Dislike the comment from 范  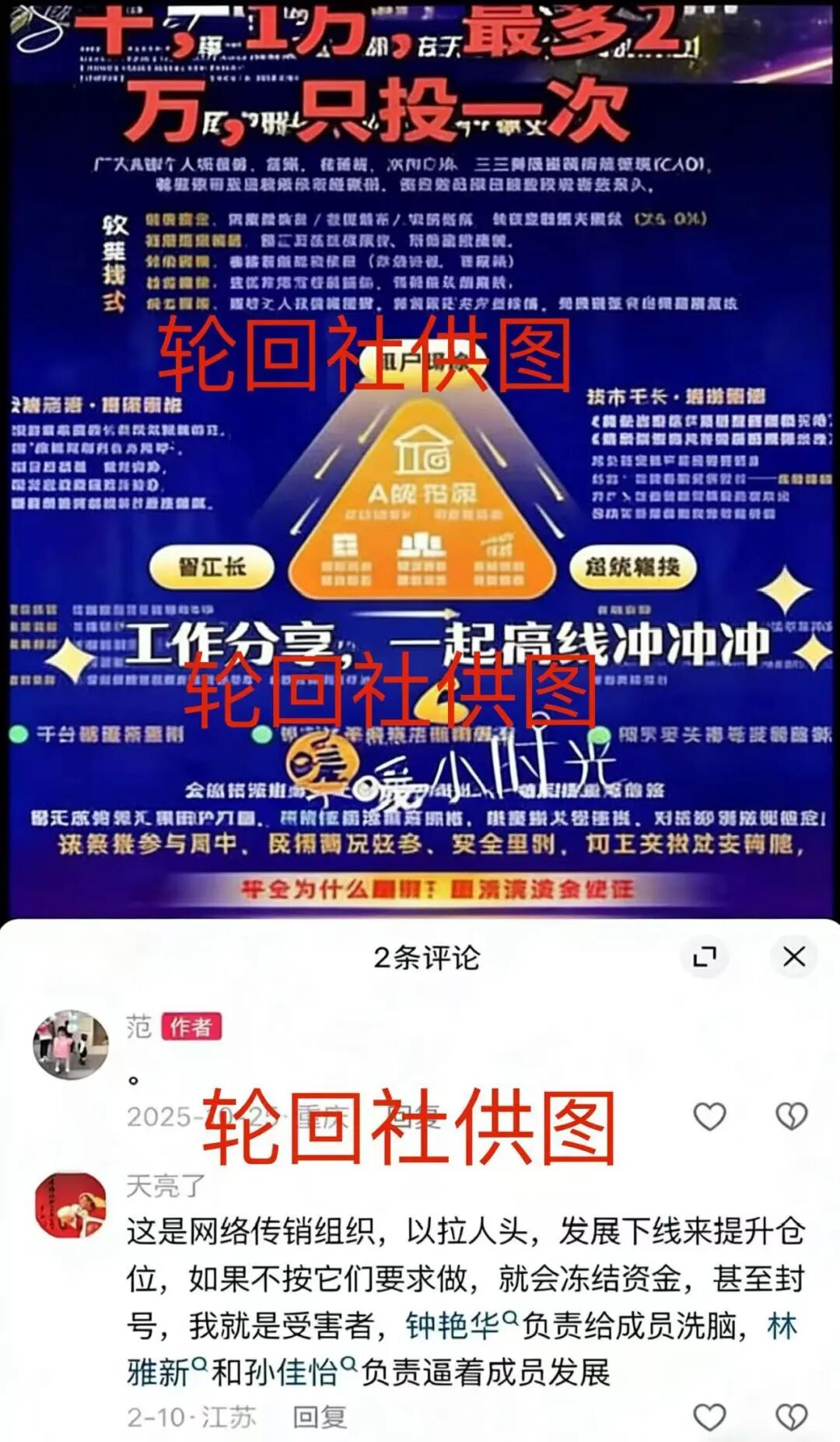point(792,1116)
